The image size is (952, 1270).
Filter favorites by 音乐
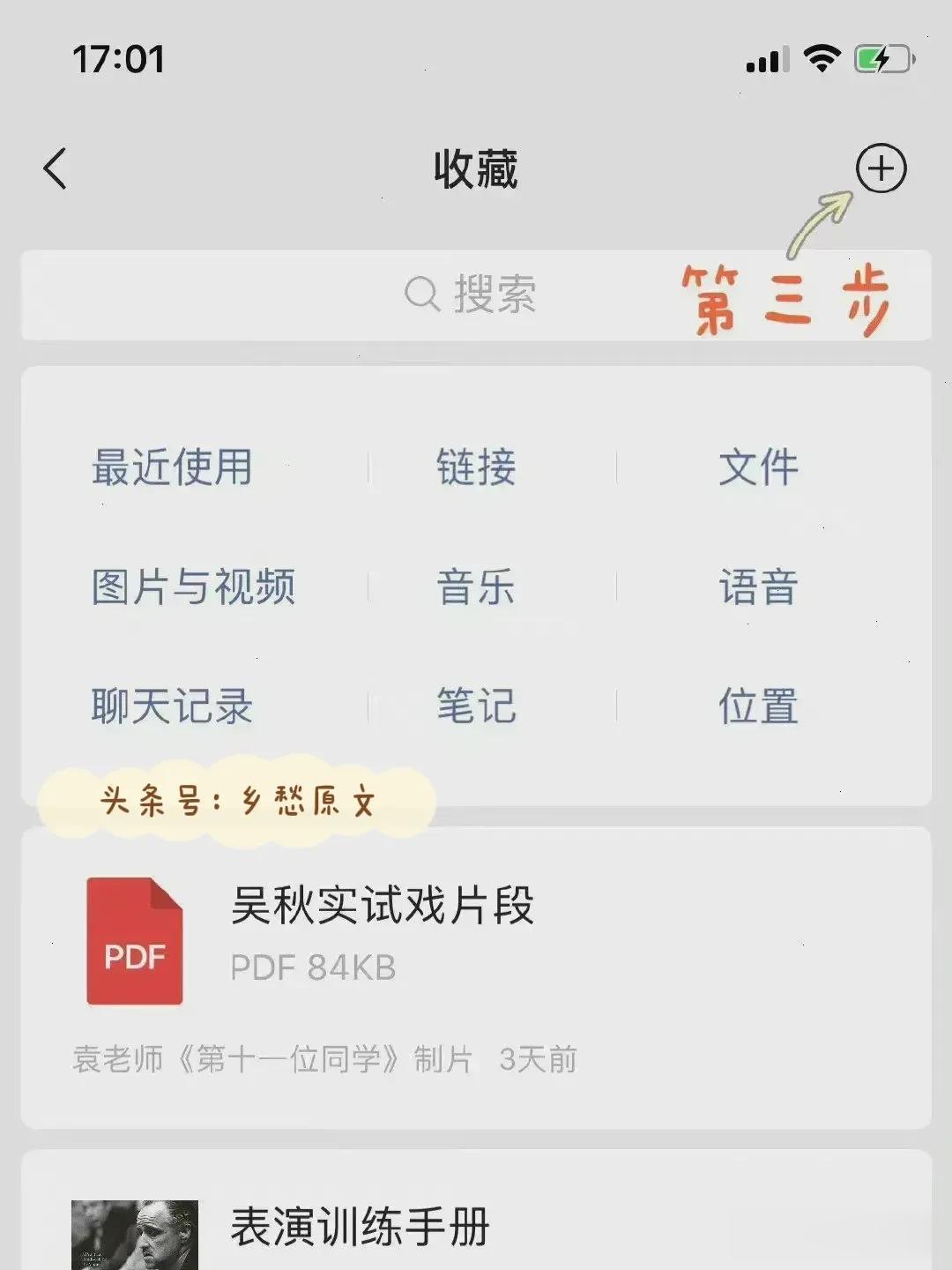[x=476, y=587]
